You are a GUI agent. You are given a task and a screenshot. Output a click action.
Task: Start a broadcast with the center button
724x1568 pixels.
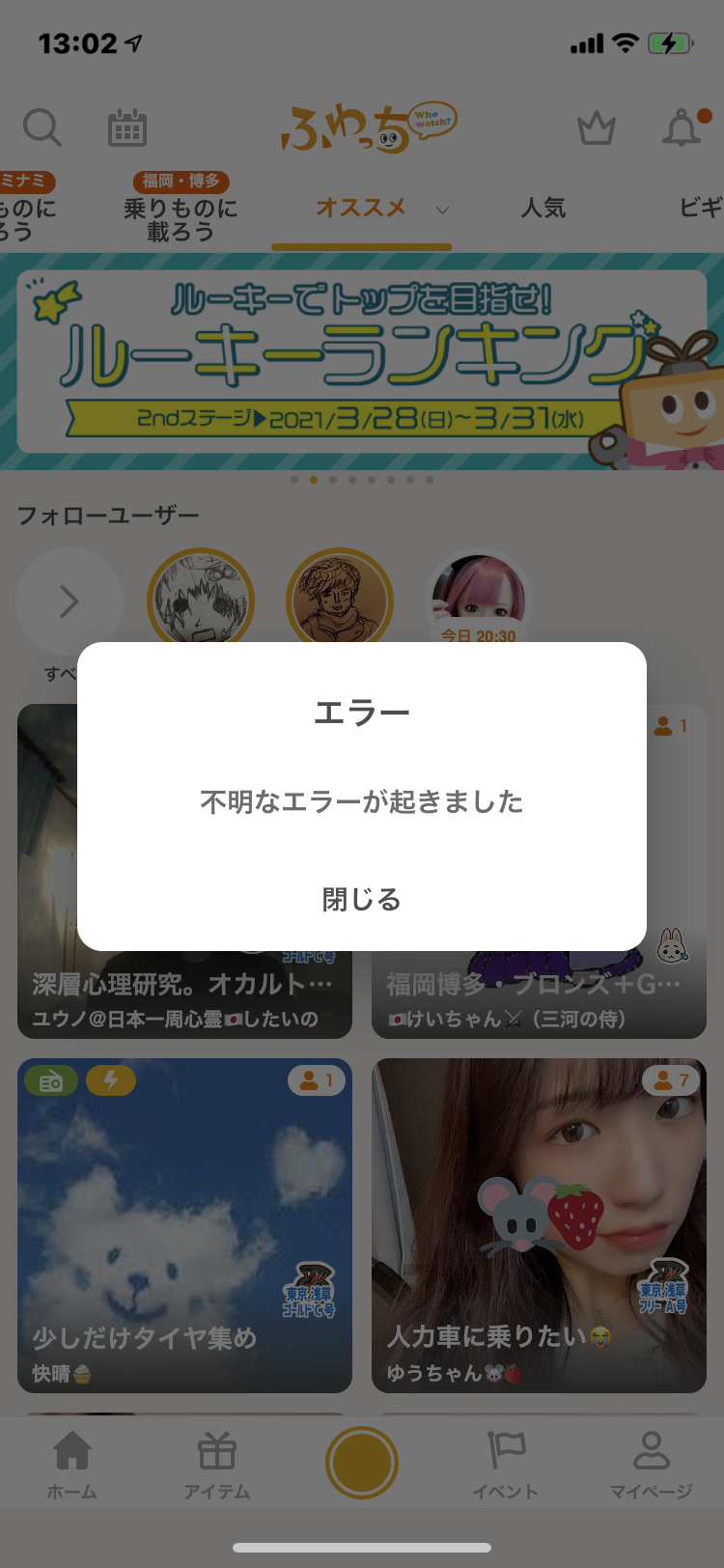tap(362, 1462)
